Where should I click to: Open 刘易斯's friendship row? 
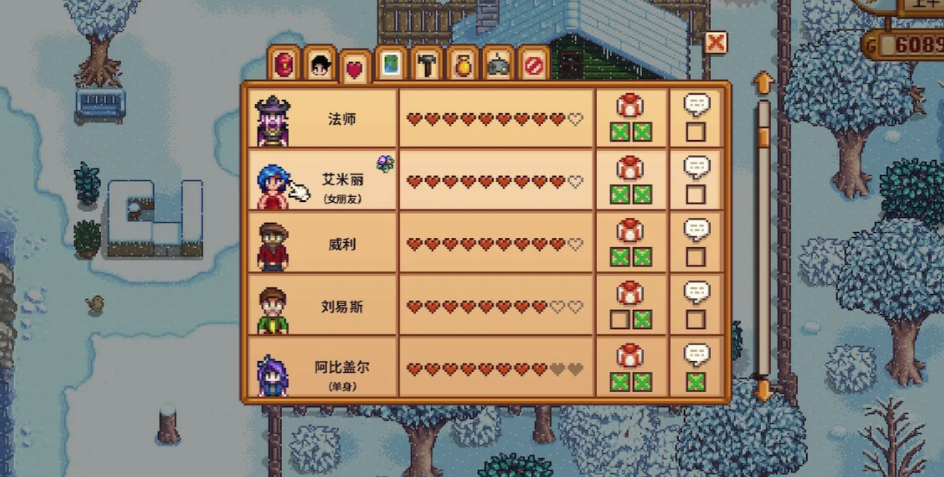(x=420, y=306)
